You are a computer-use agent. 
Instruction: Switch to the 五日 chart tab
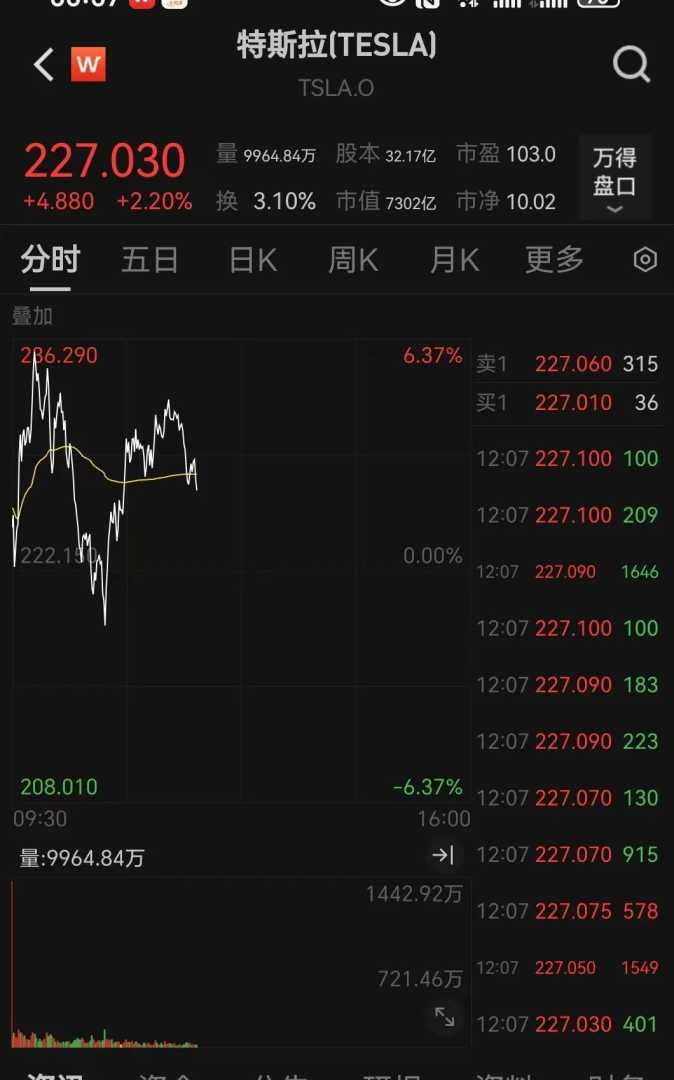[150, 260]
